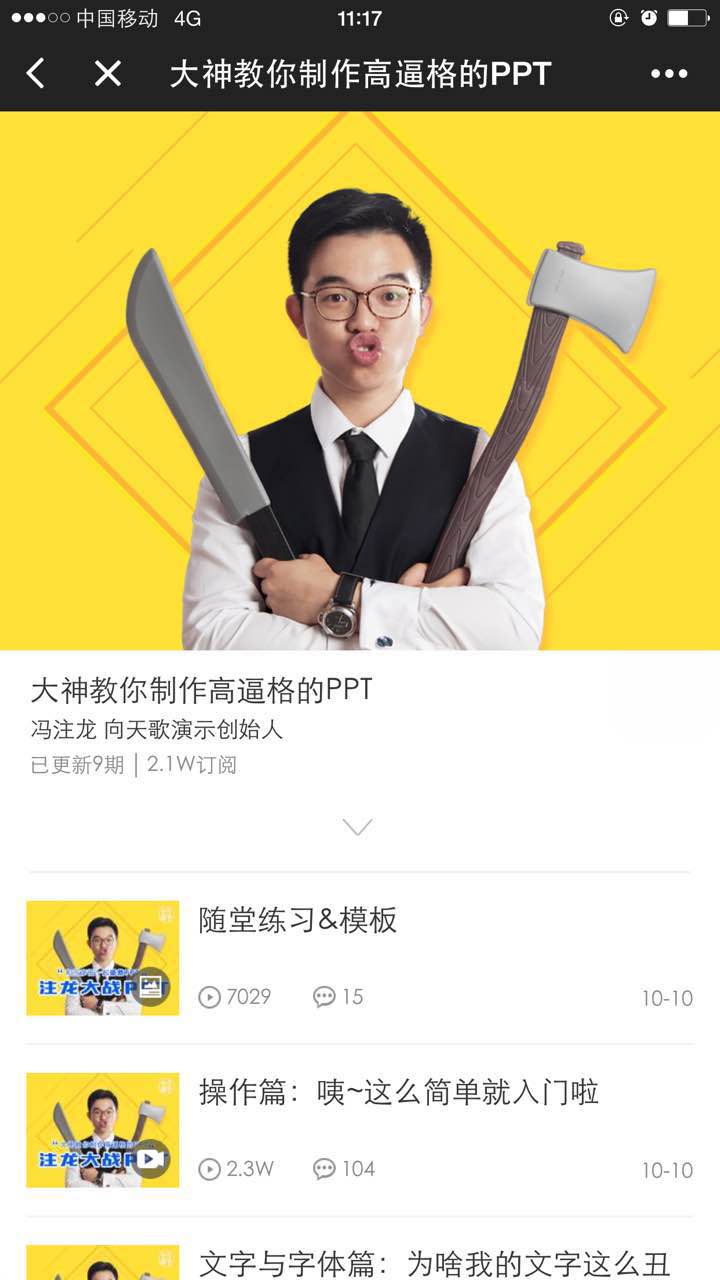
Task: Go back to the previous page
Action: point(36,73)
